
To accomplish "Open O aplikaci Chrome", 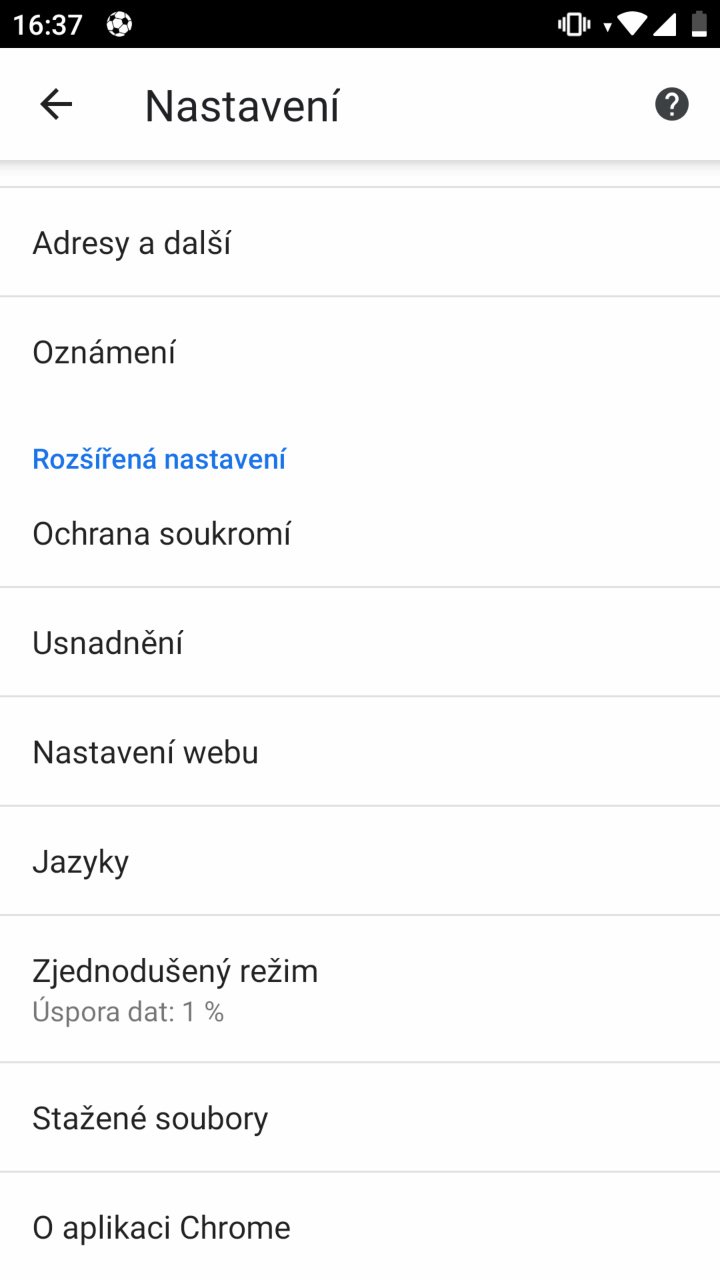I will [360, 1226].
